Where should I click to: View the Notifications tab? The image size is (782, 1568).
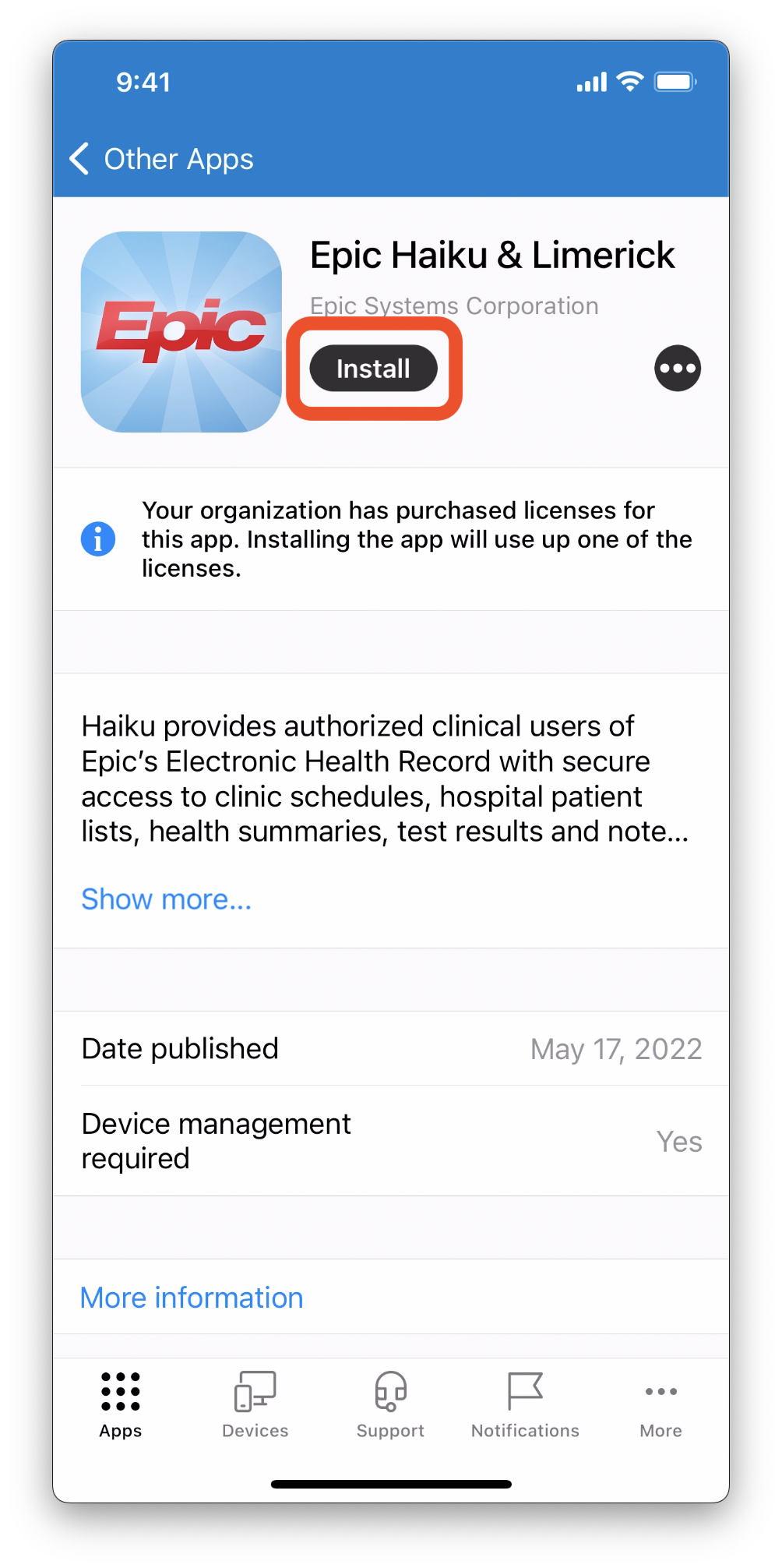point(525,1405)
